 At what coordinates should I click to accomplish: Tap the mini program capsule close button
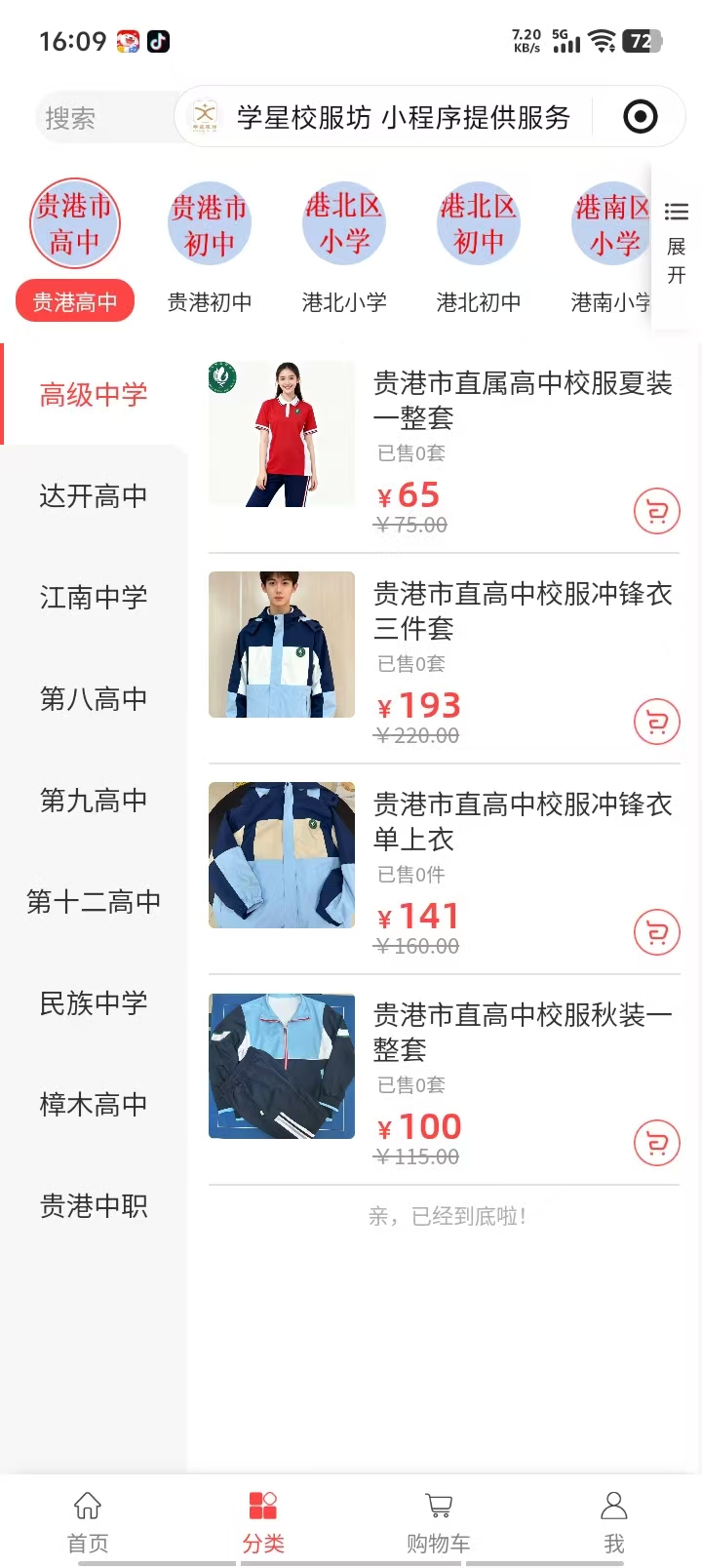[x=640, y=118]
